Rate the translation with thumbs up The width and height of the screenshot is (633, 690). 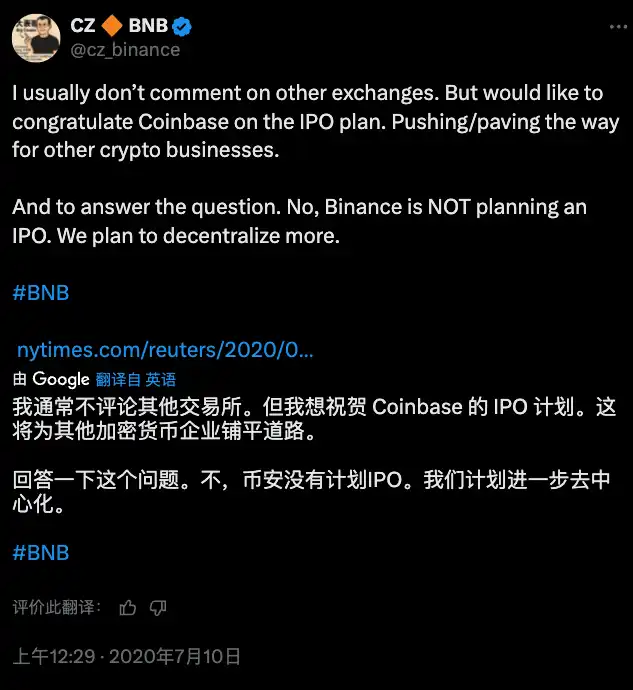tap(128, 607)
